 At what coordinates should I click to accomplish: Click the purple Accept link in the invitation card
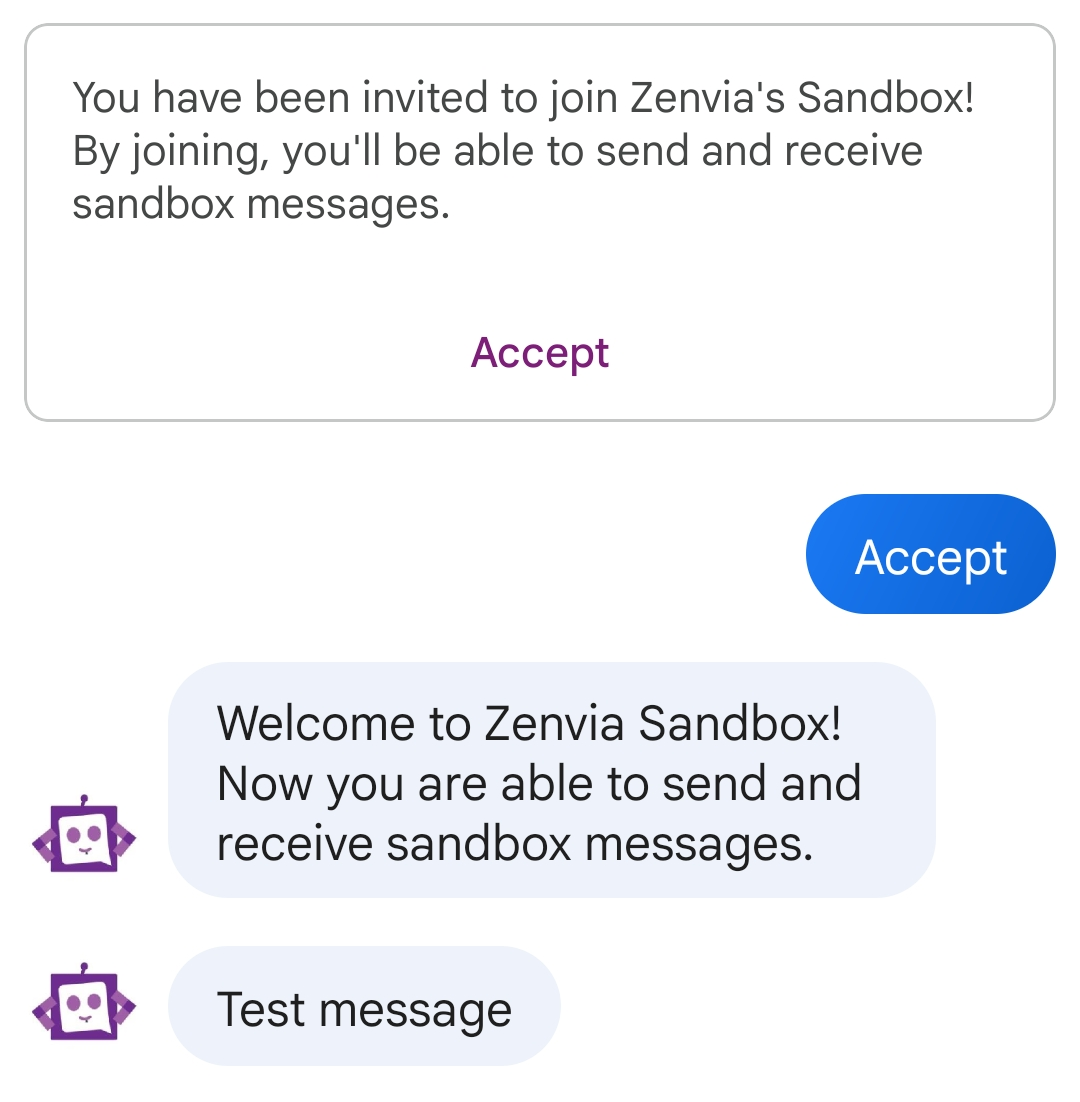[x=539, y=352]
